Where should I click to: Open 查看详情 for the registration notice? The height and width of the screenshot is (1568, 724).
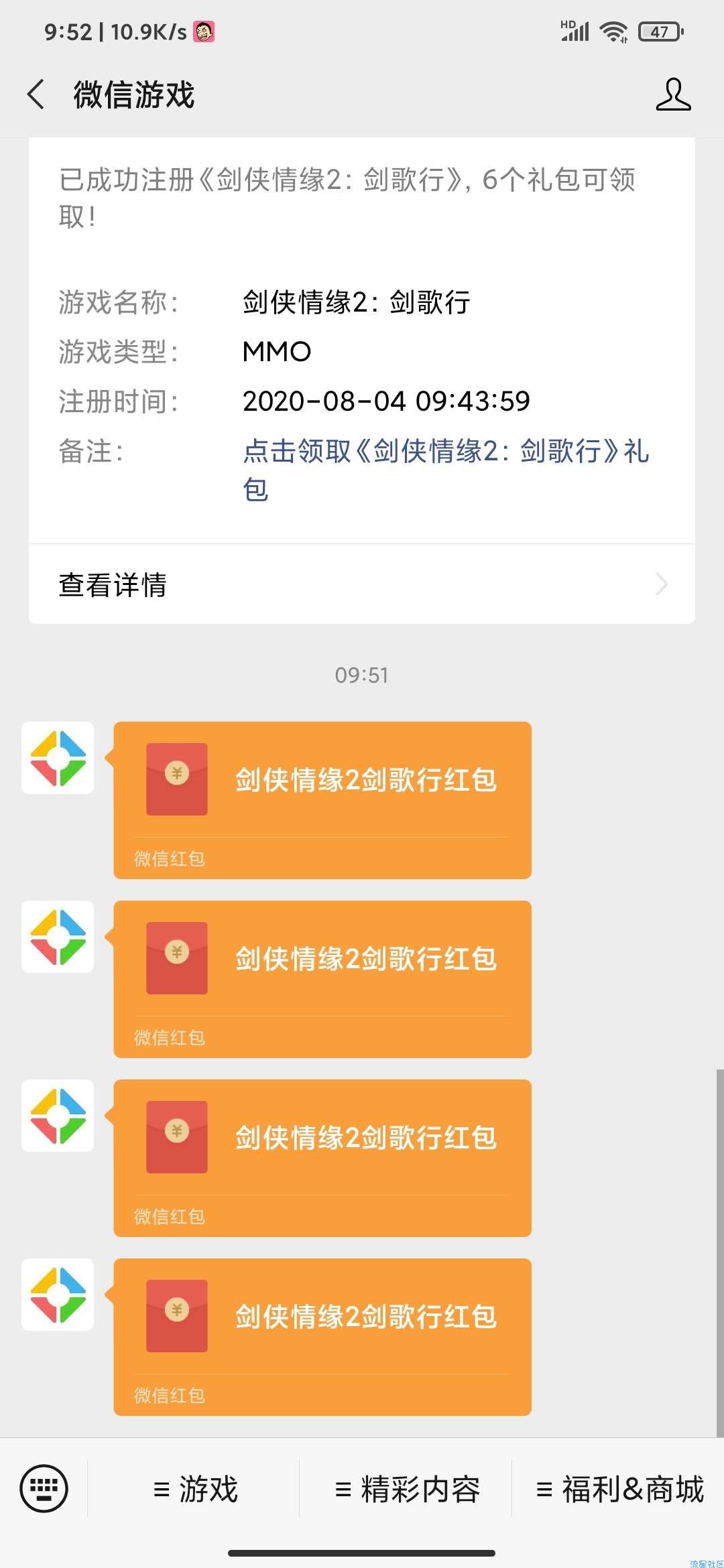[362, 584]
